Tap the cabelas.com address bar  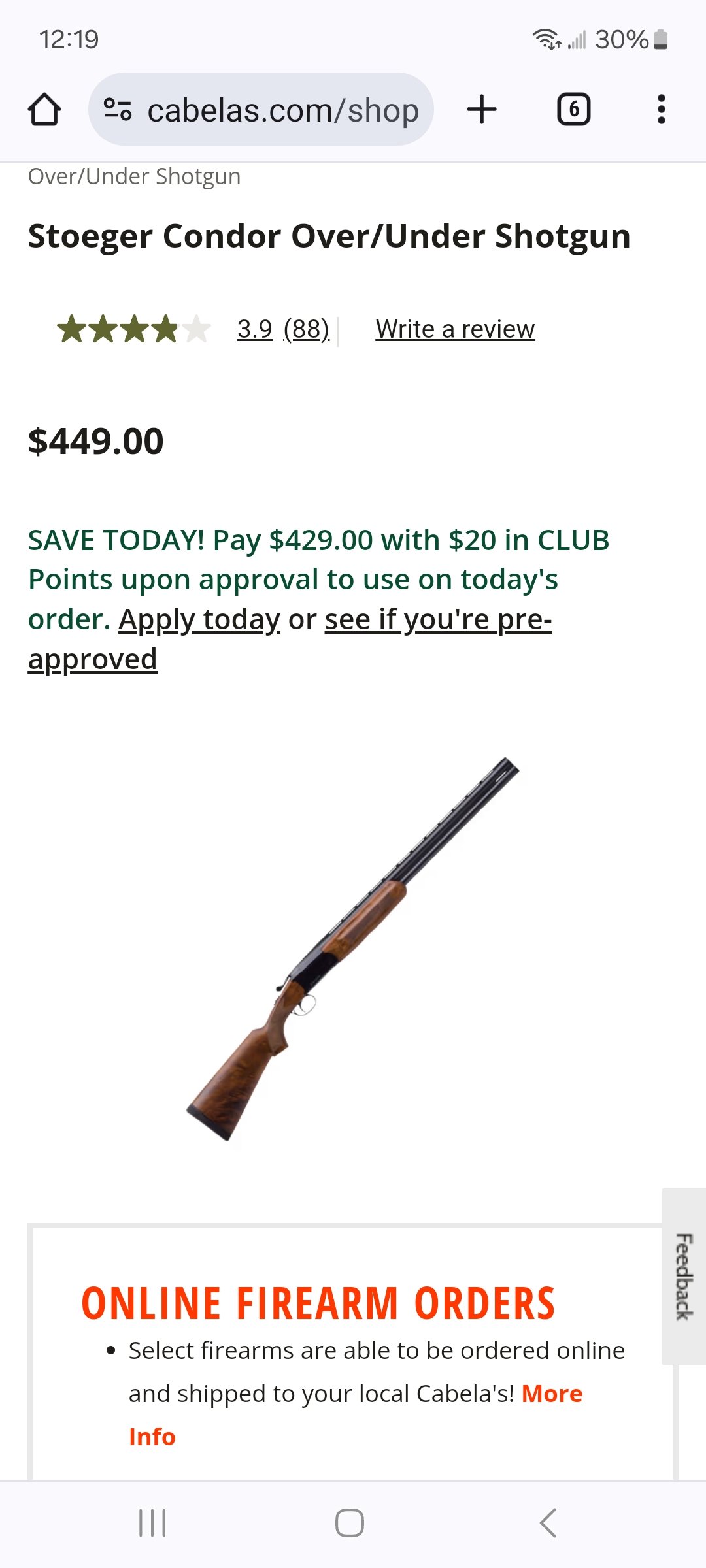261,109
